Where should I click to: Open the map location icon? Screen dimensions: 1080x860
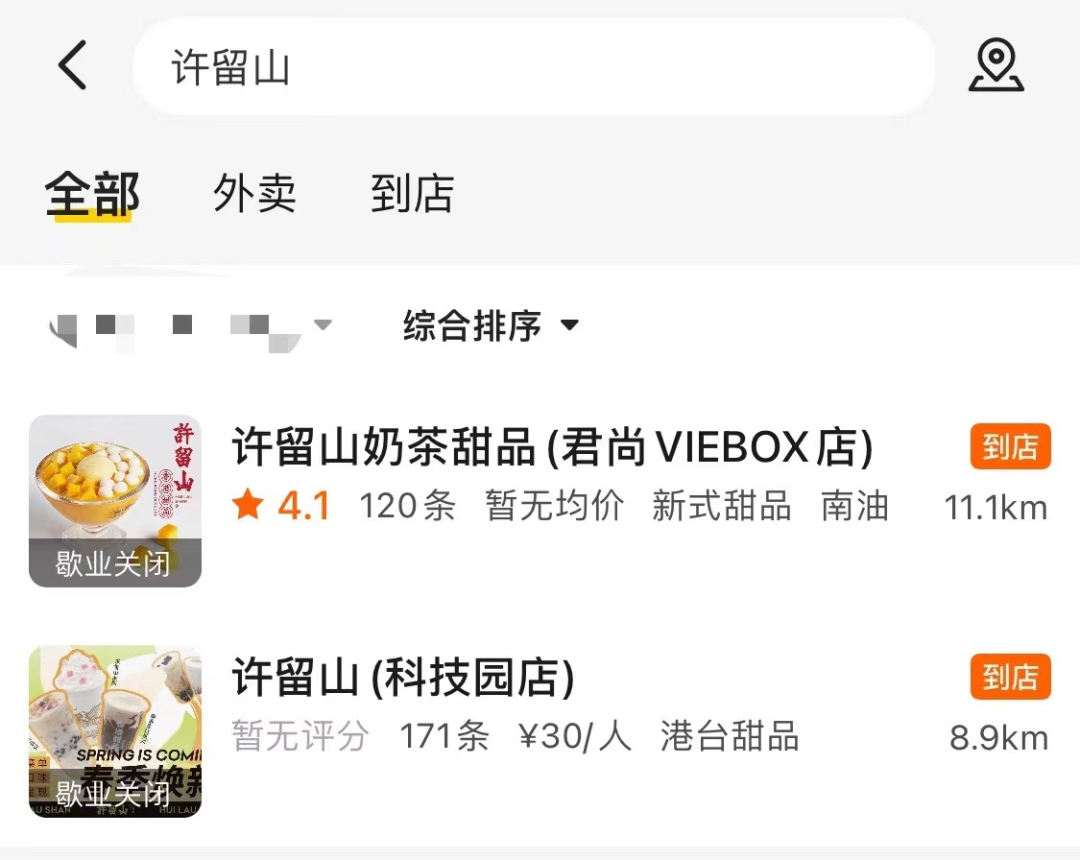[995, 66]
